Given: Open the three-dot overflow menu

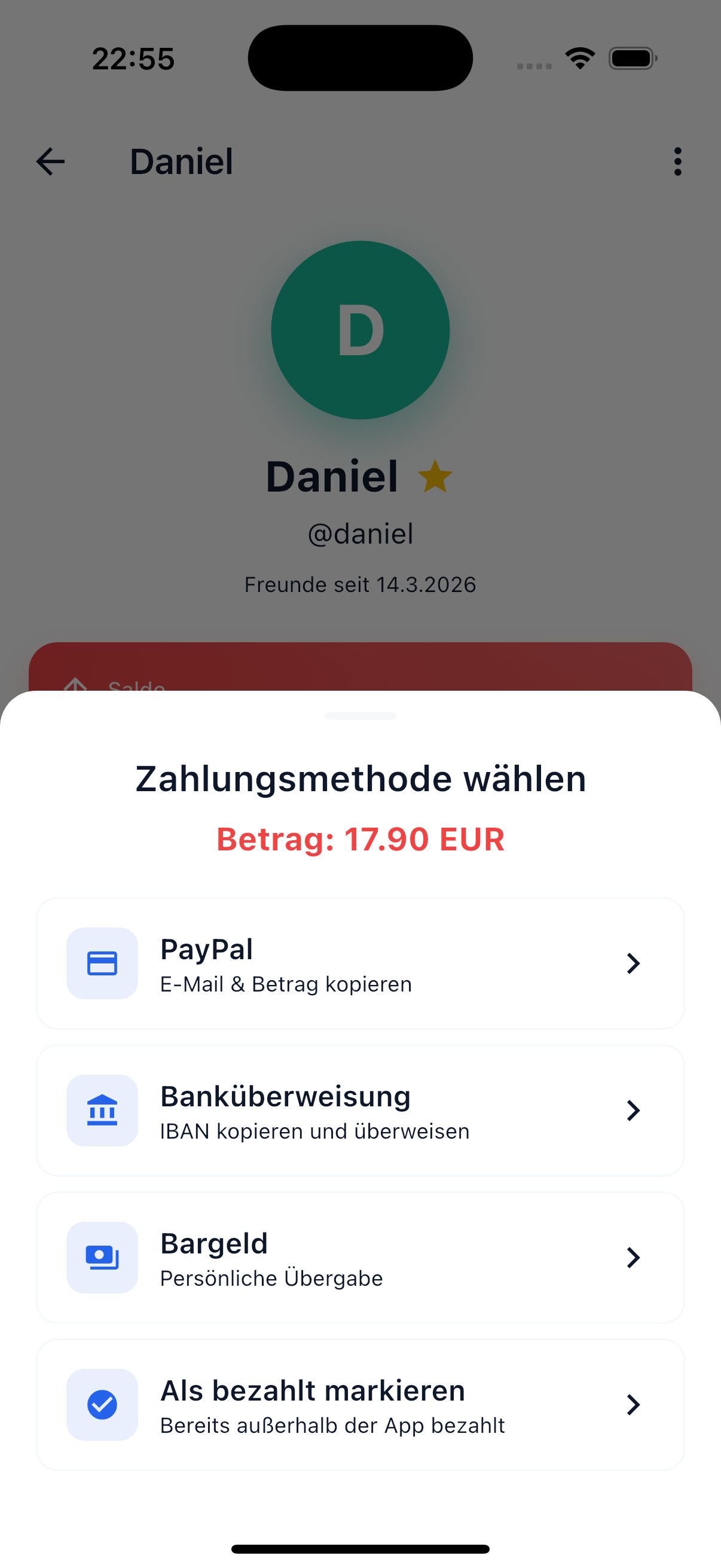Looking at the screenshot, I should [677, 161].
